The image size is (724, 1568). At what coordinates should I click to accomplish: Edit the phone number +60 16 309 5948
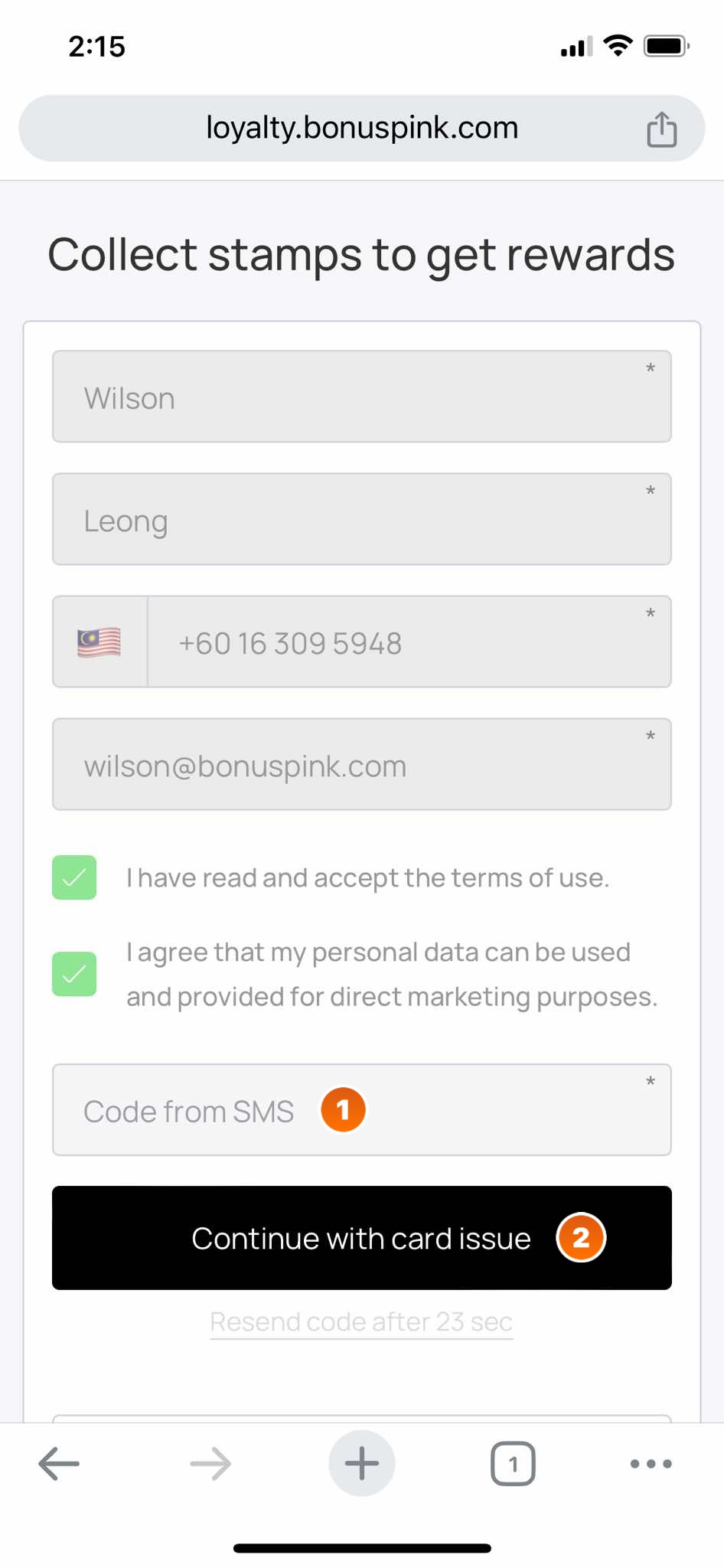point(409,642)
